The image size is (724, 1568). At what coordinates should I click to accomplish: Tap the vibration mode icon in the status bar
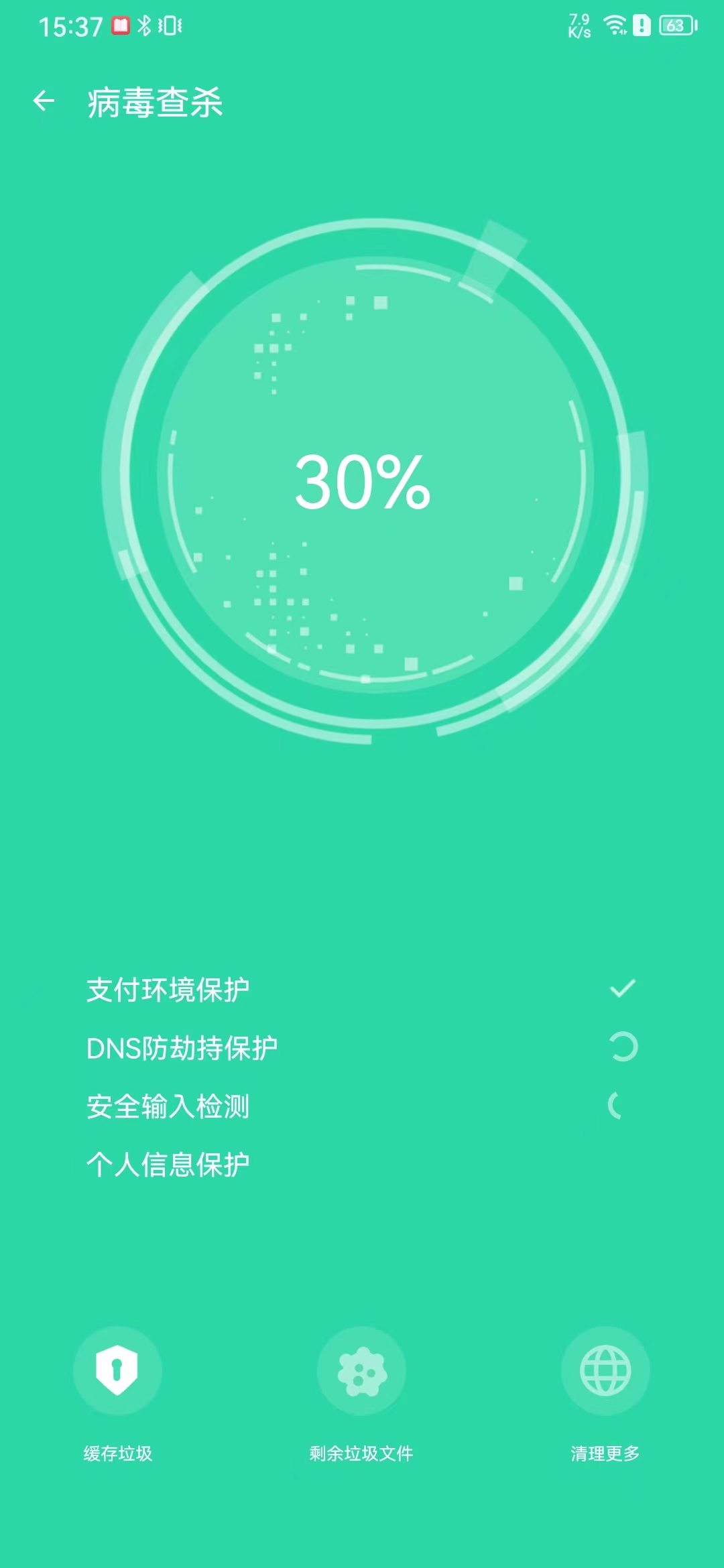[170, 25]
